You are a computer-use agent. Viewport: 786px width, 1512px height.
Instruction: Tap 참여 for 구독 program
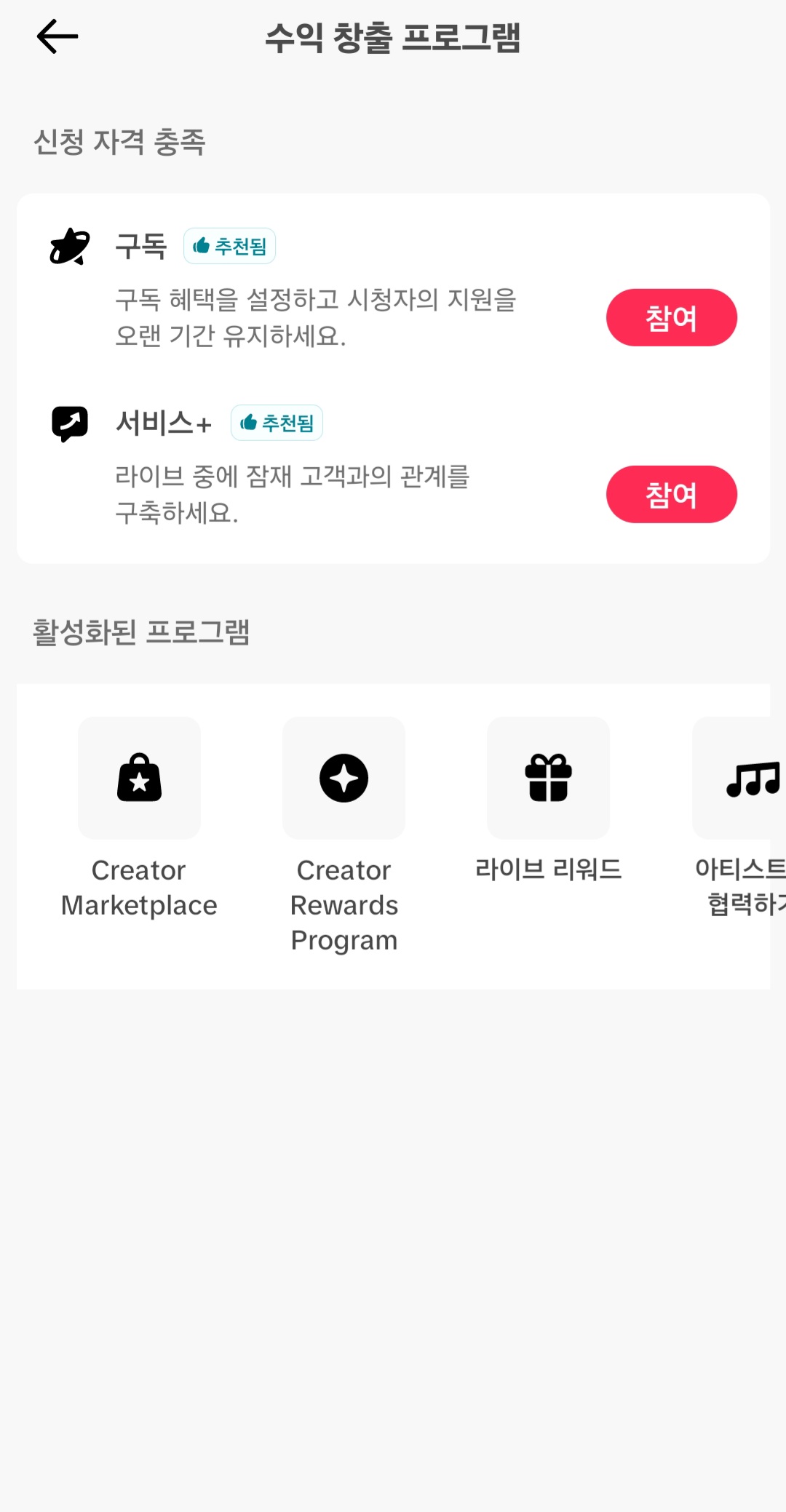point(671,318)
